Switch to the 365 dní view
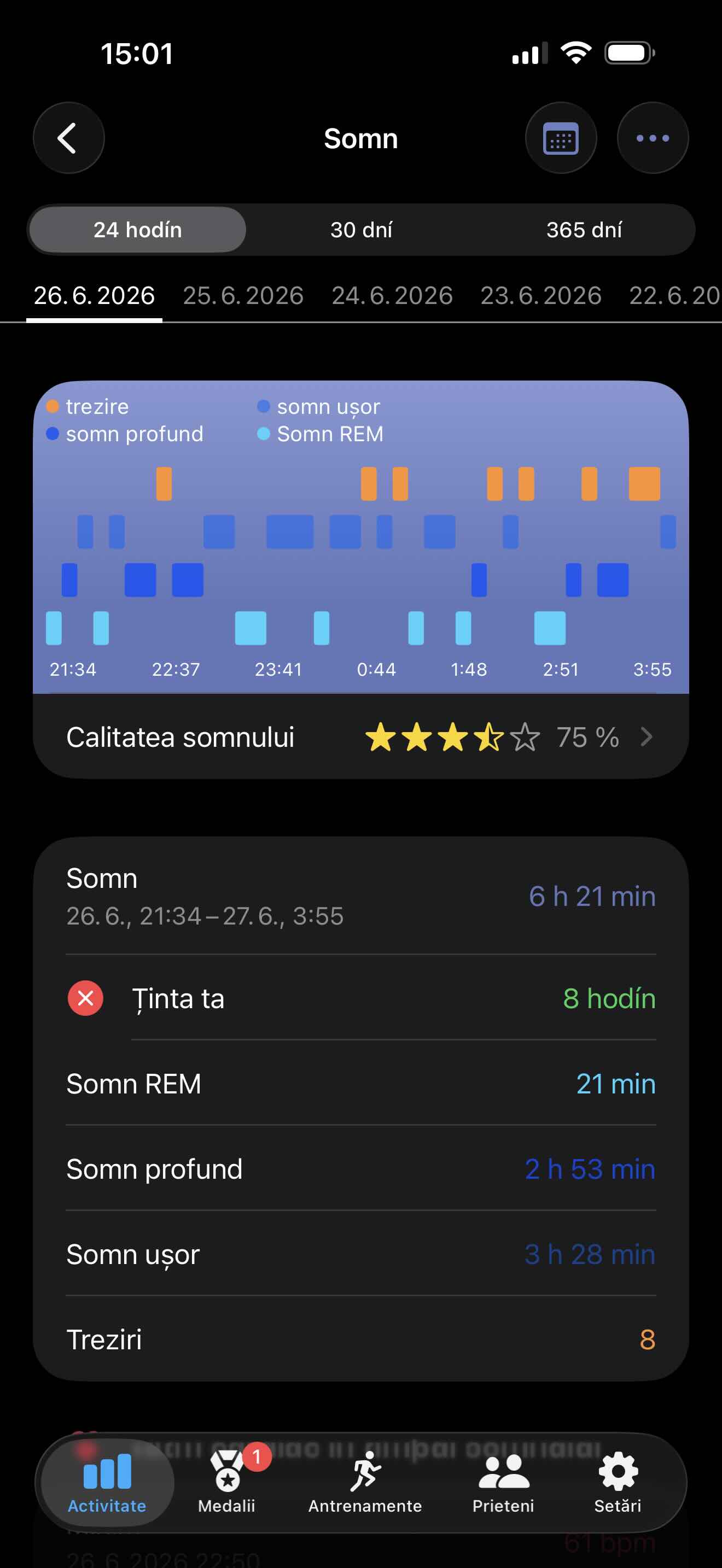This screenshot has width=722, height=1568. [x=584, y=230]
